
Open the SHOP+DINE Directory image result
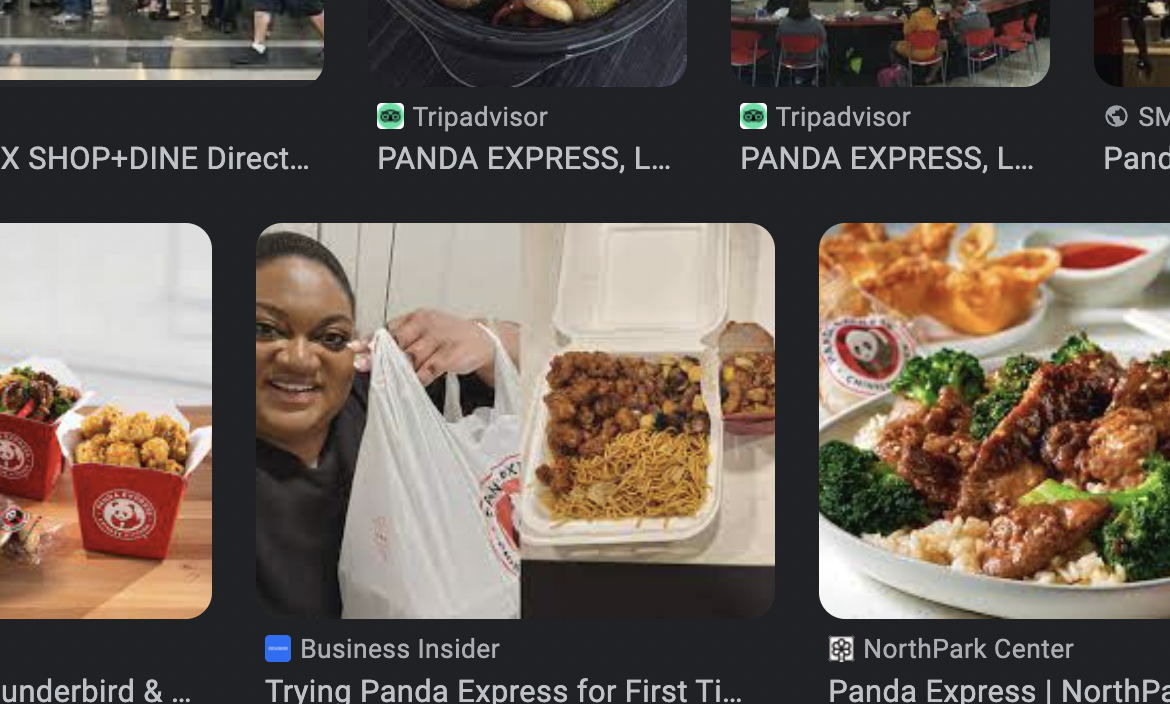(161, 40)
